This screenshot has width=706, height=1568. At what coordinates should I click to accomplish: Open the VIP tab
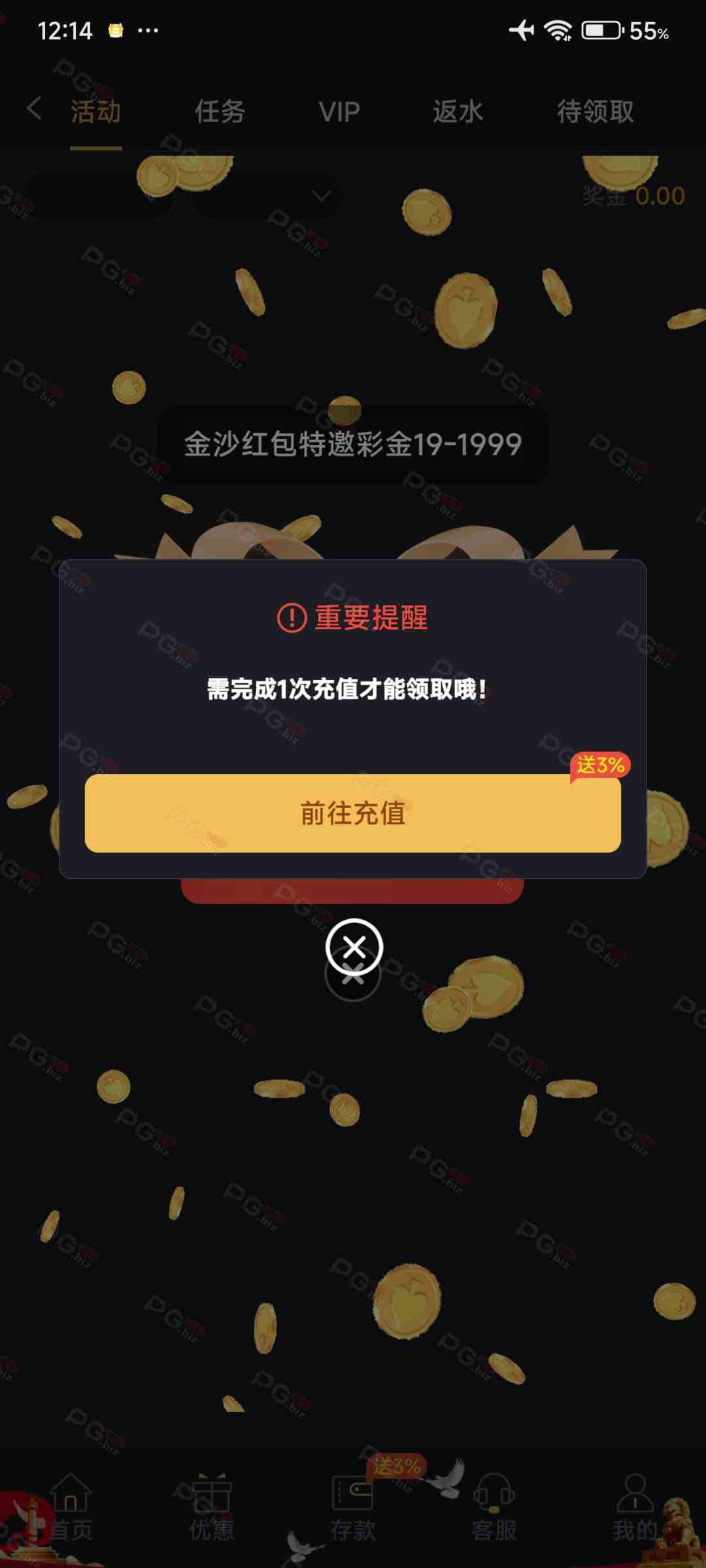(x=339, y=112)
